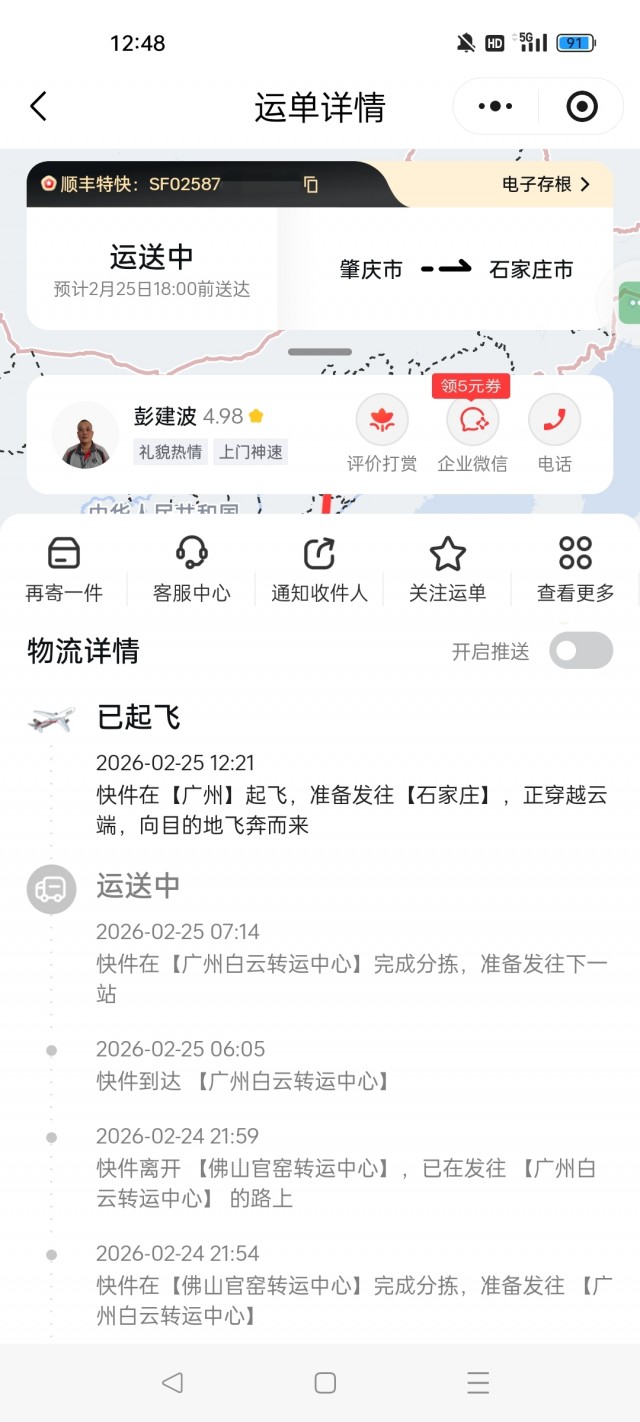Viewport: 640px width, 1422px height.
Task: Enable the 开启推送 notification switch
Action: click(x=580, y=651)
